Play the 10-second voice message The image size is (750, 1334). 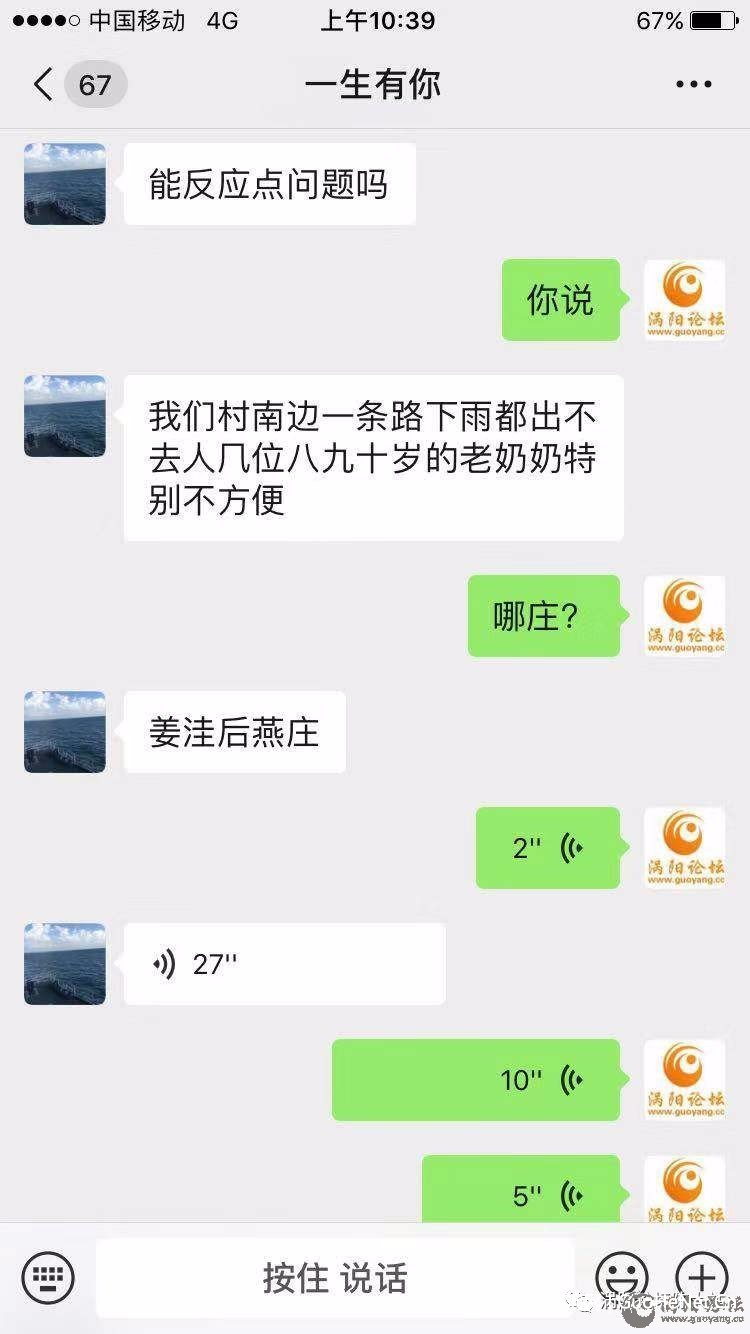click(x=475, y=1080)
